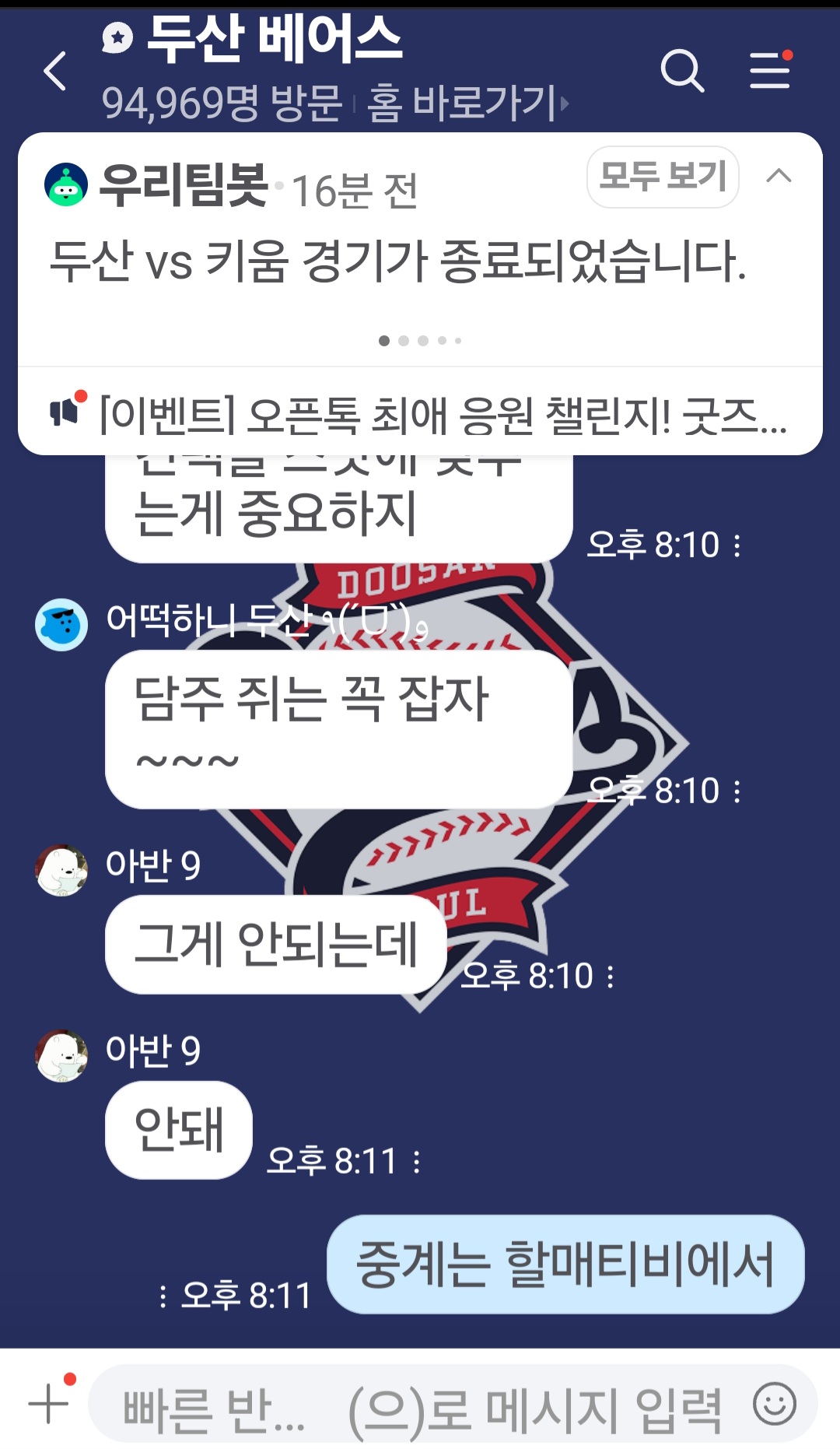View 아반 9 profile above 안돼 message
Screen dimensions: 840x1449
coord(61,1056)
